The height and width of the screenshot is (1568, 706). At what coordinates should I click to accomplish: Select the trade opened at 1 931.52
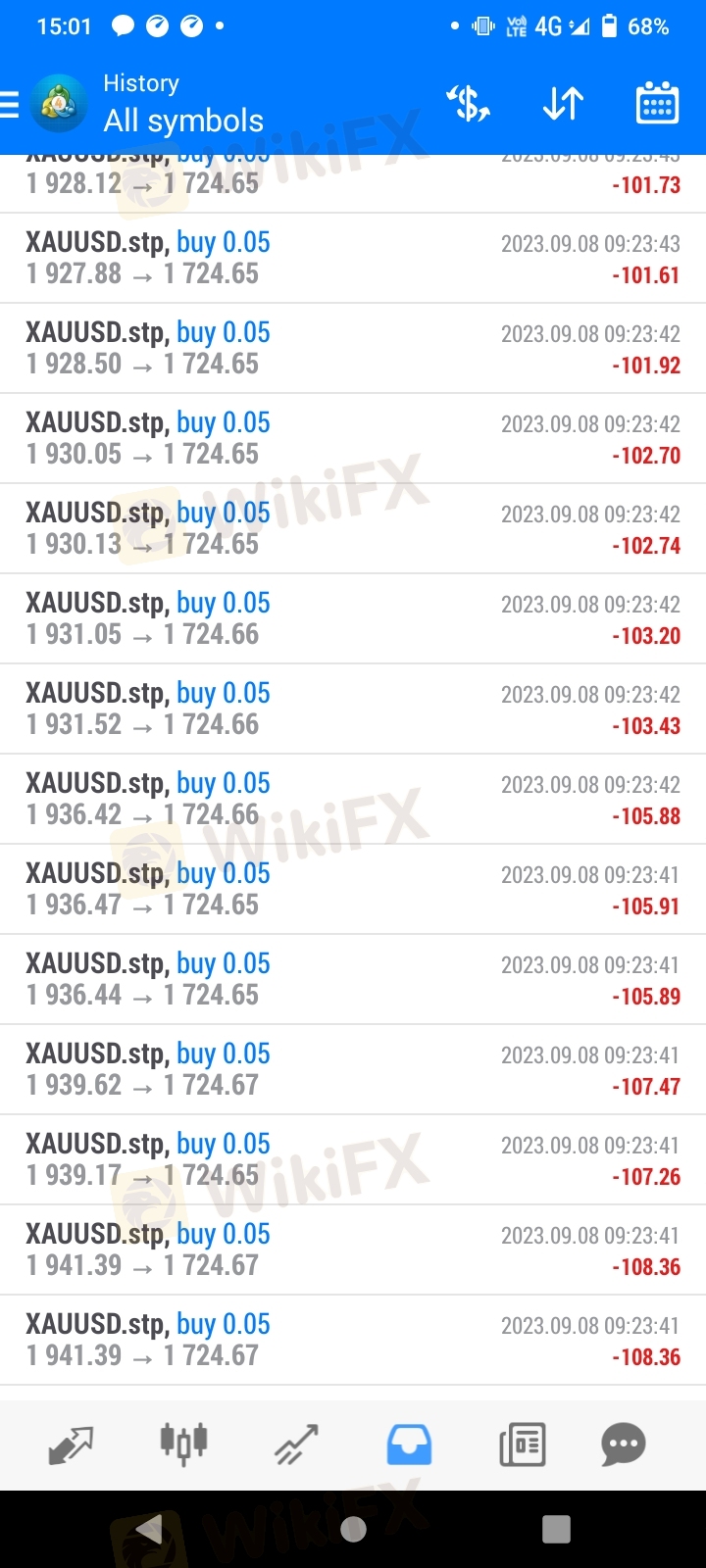point(353,710)
